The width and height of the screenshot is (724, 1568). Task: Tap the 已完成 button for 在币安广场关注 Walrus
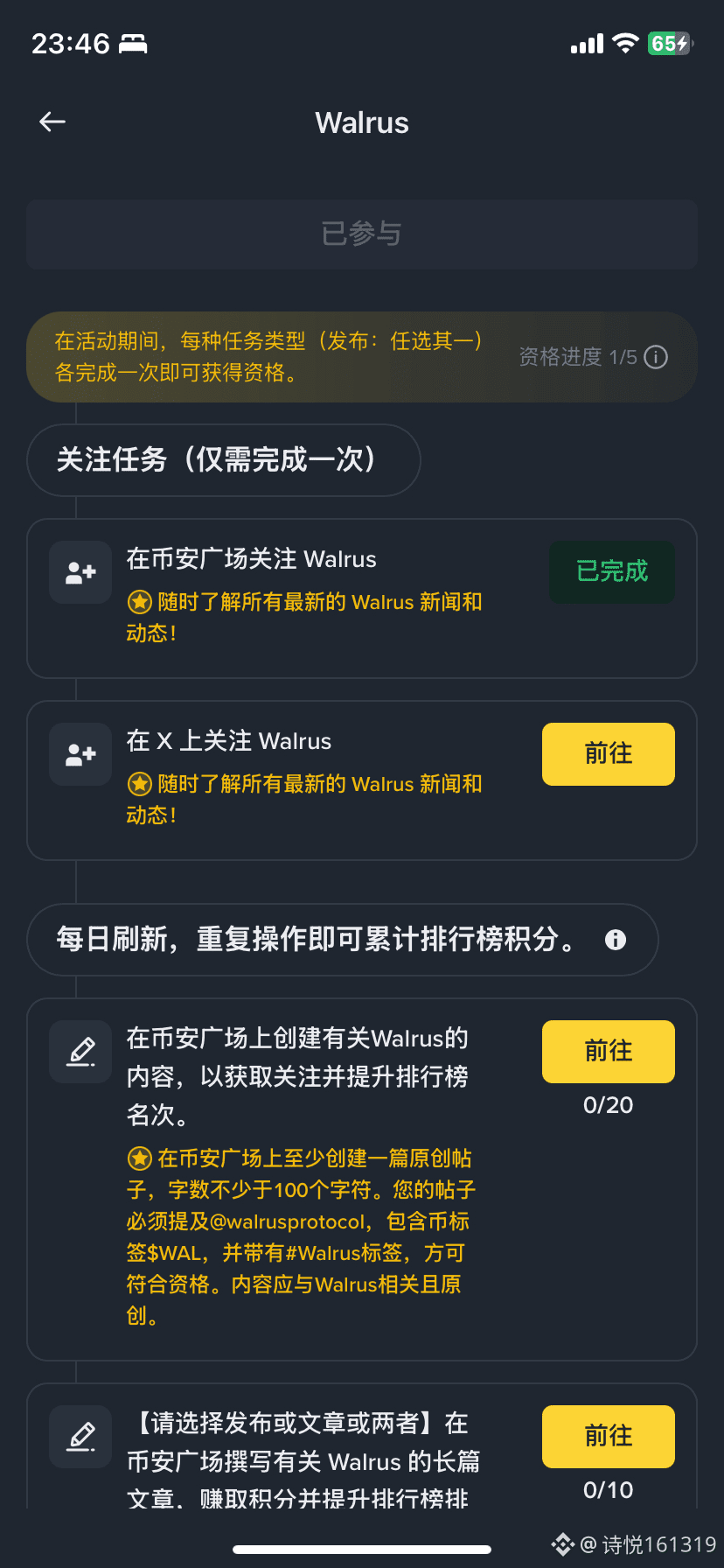(611, 572)
